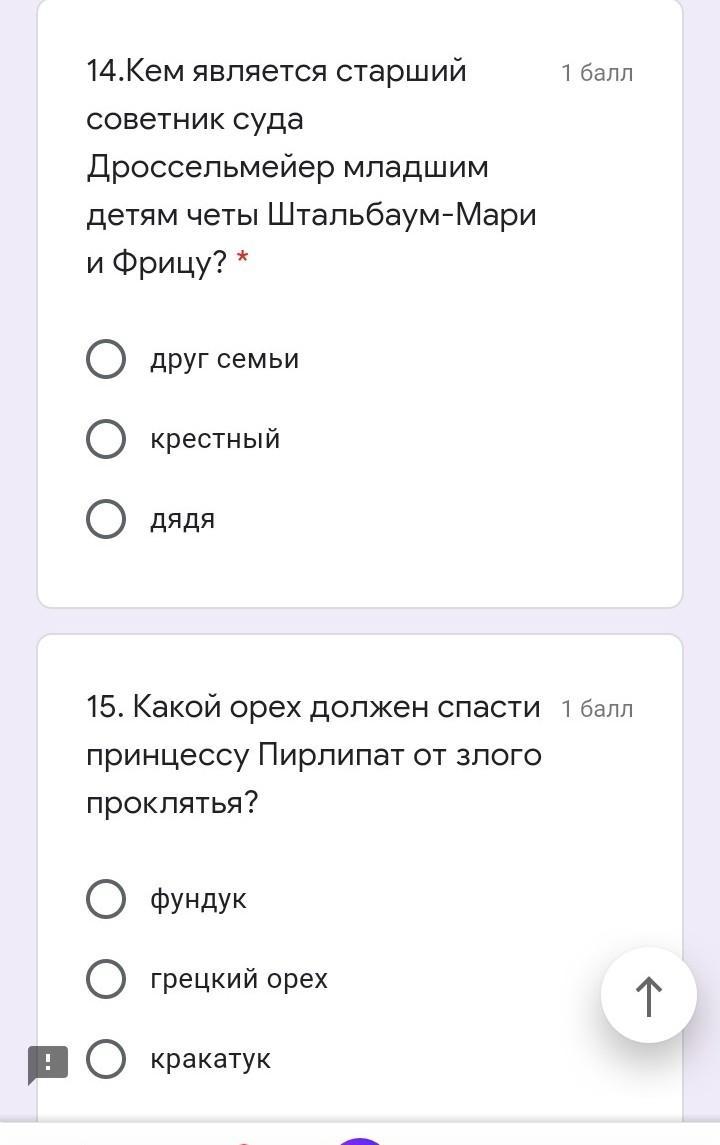Screen dimensions: 720x1145
Task: Tap the scroll-to-top arrow button
Action: pos(648,995)
